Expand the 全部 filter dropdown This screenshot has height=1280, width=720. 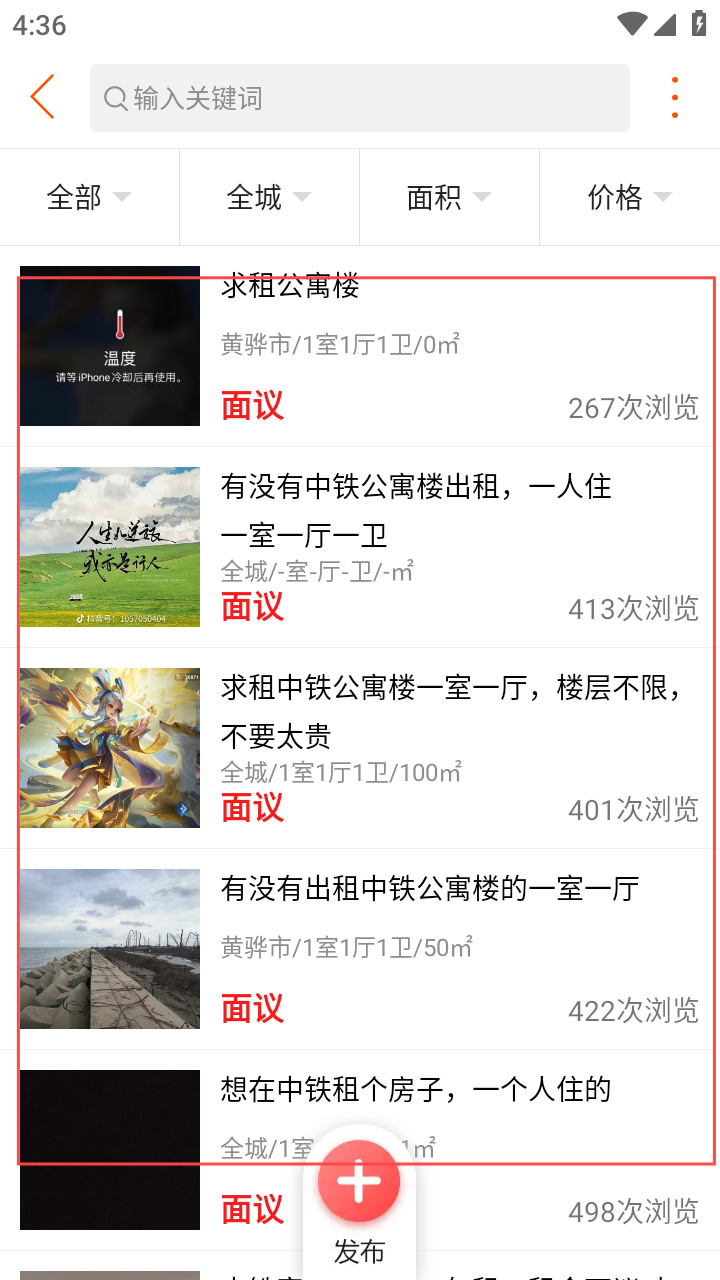click(x=89, y=197)
